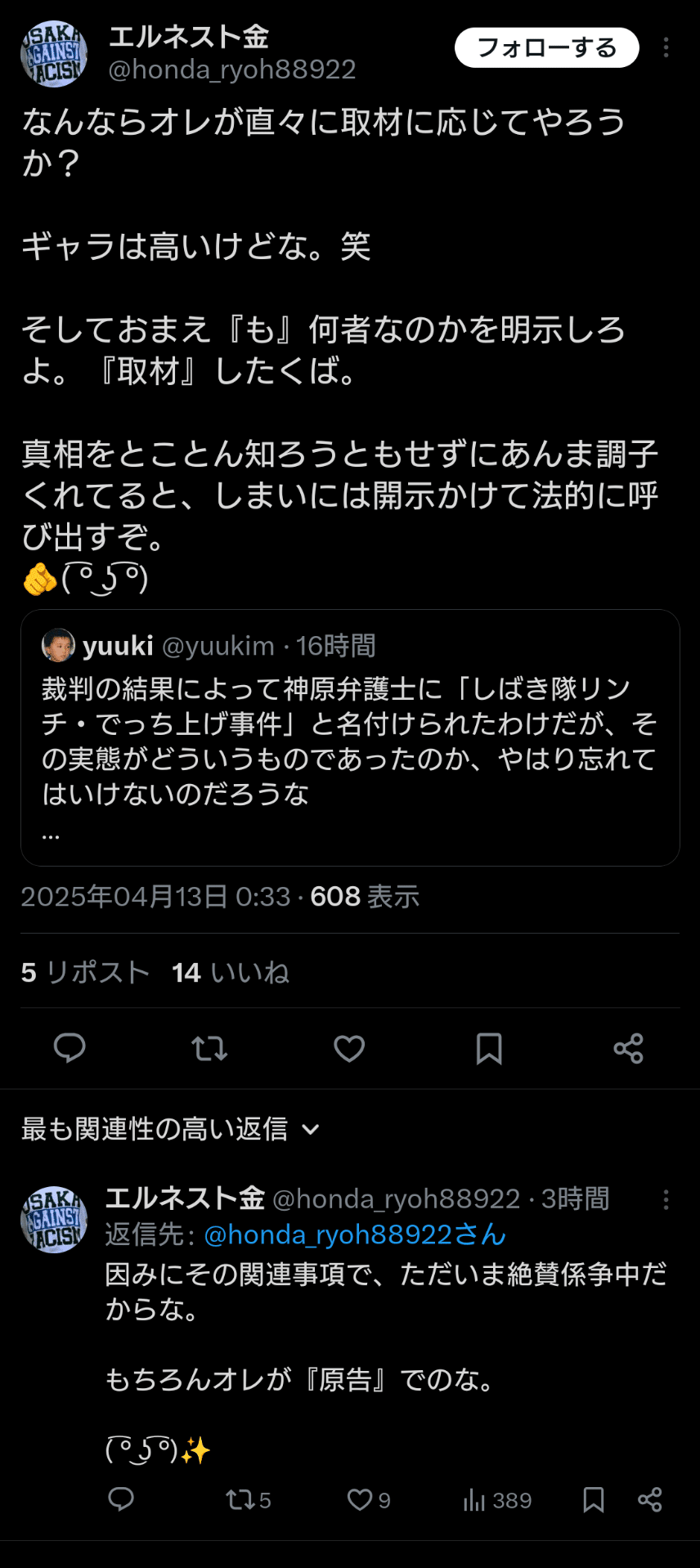
Task: Open the main post's overflow menu
Action: 666,48
